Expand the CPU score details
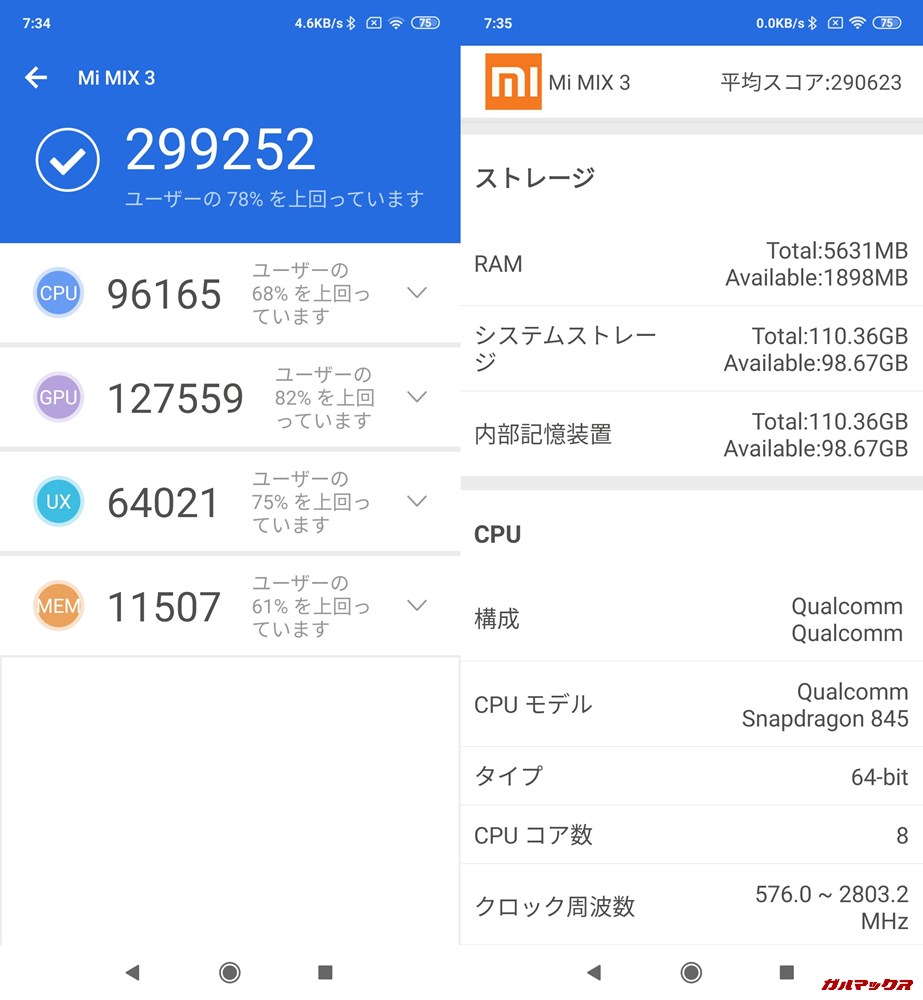923x1000 pixels. pyautogui.click(x=417, y=292)
